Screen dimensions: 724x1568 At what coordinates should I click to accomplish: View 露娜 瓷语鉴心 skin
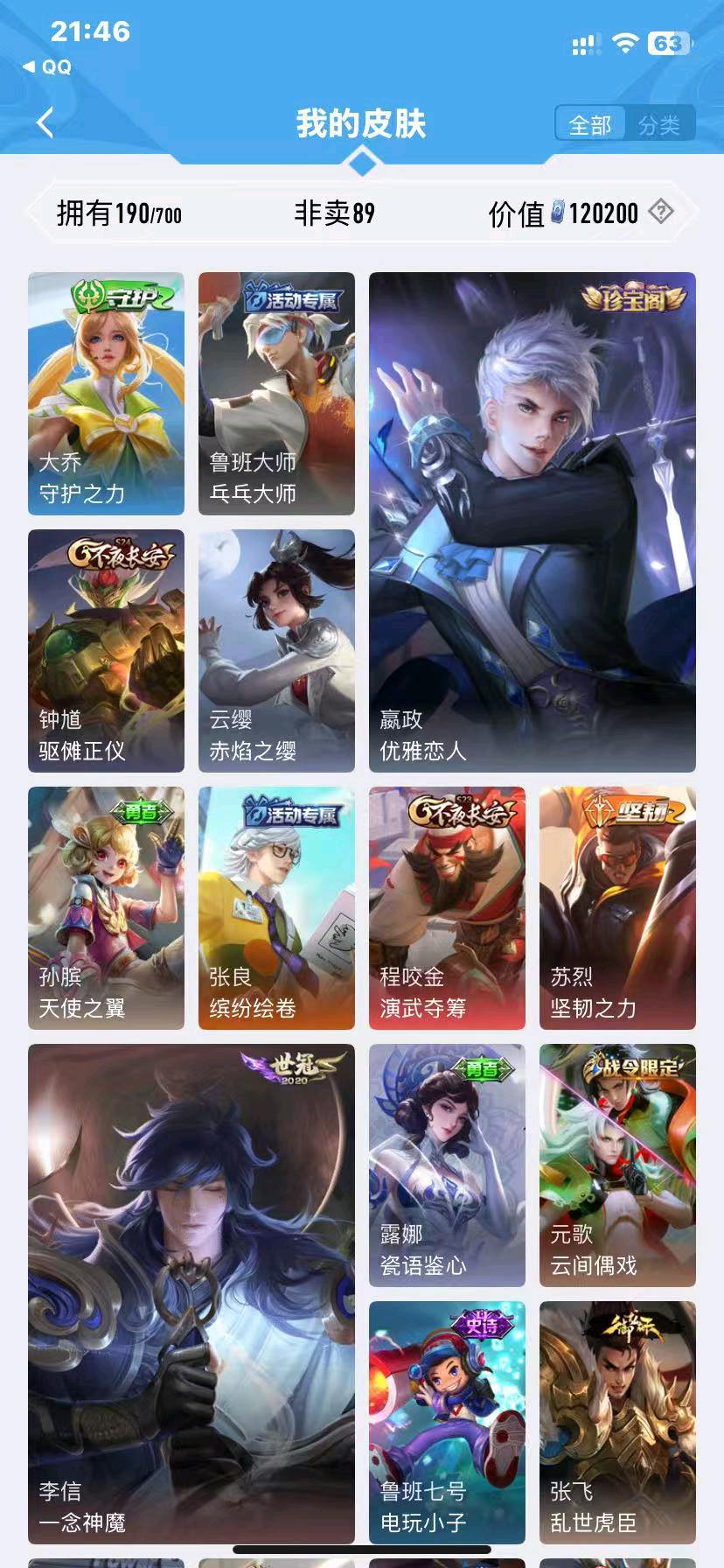(x=447, y=1165)
